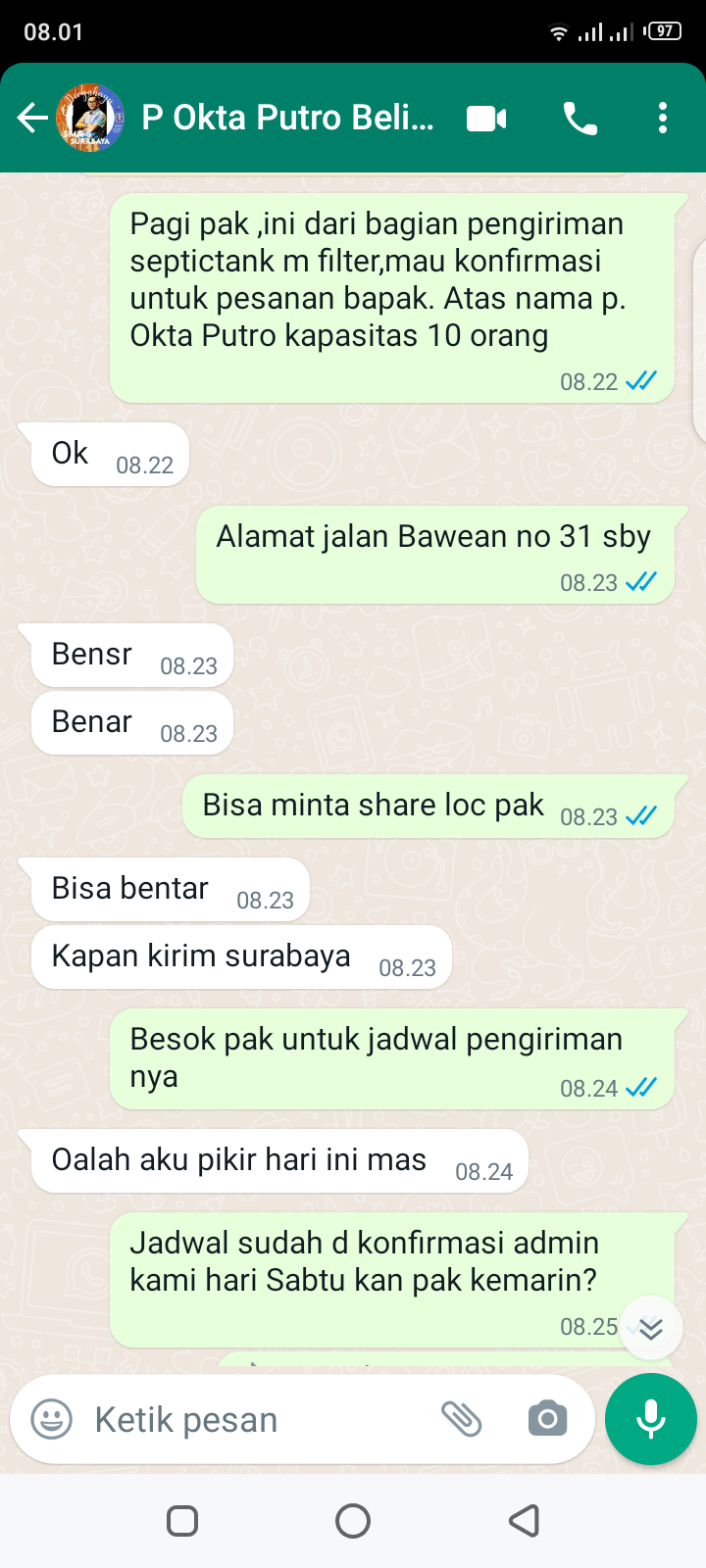Jump to latest messages with double-arrow button
Screen dimensions: 706x1568
pos(651,1328)
